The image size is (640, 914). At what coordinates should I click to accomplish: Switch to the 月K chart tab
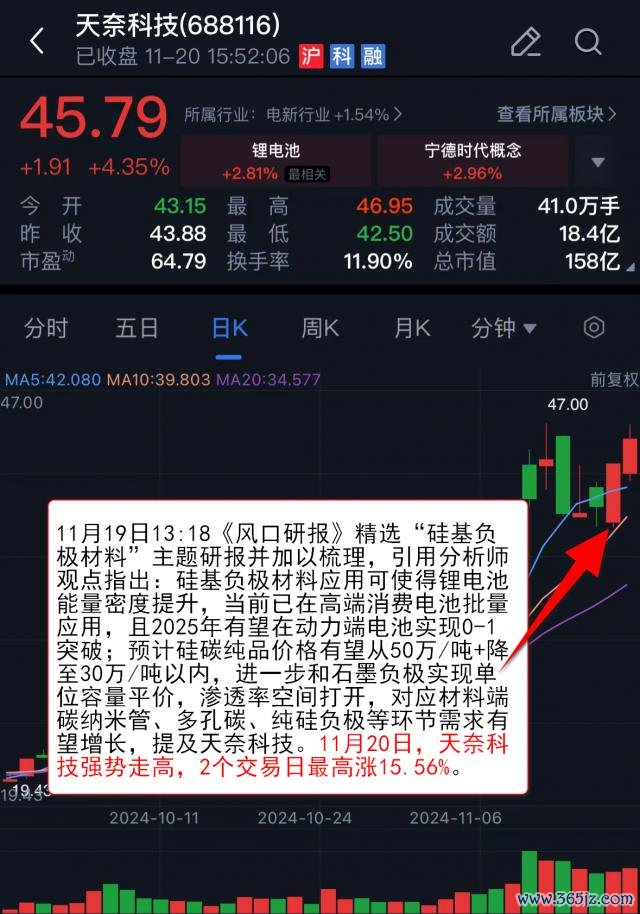(x=411, y=328)
